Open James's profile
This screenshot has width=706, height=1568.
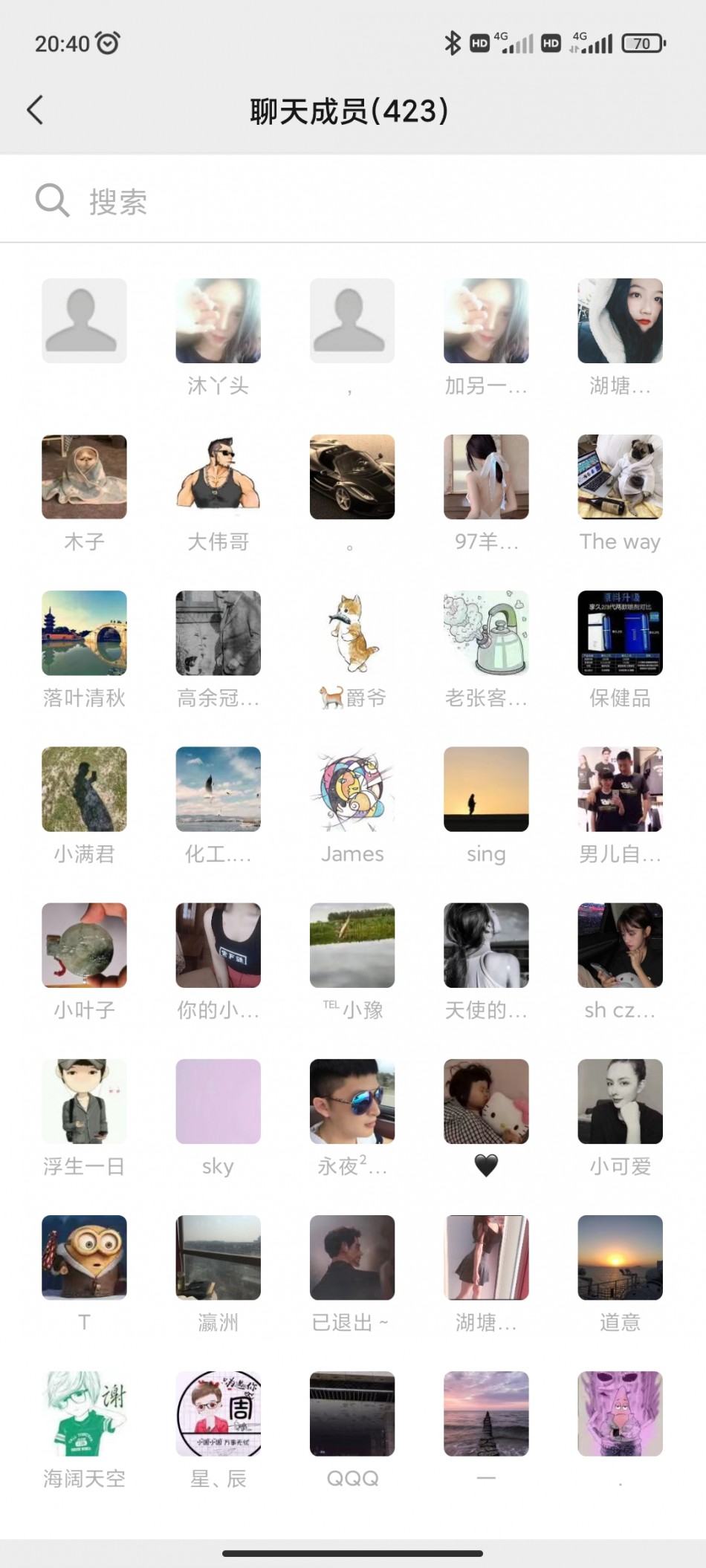click(352, 789)
